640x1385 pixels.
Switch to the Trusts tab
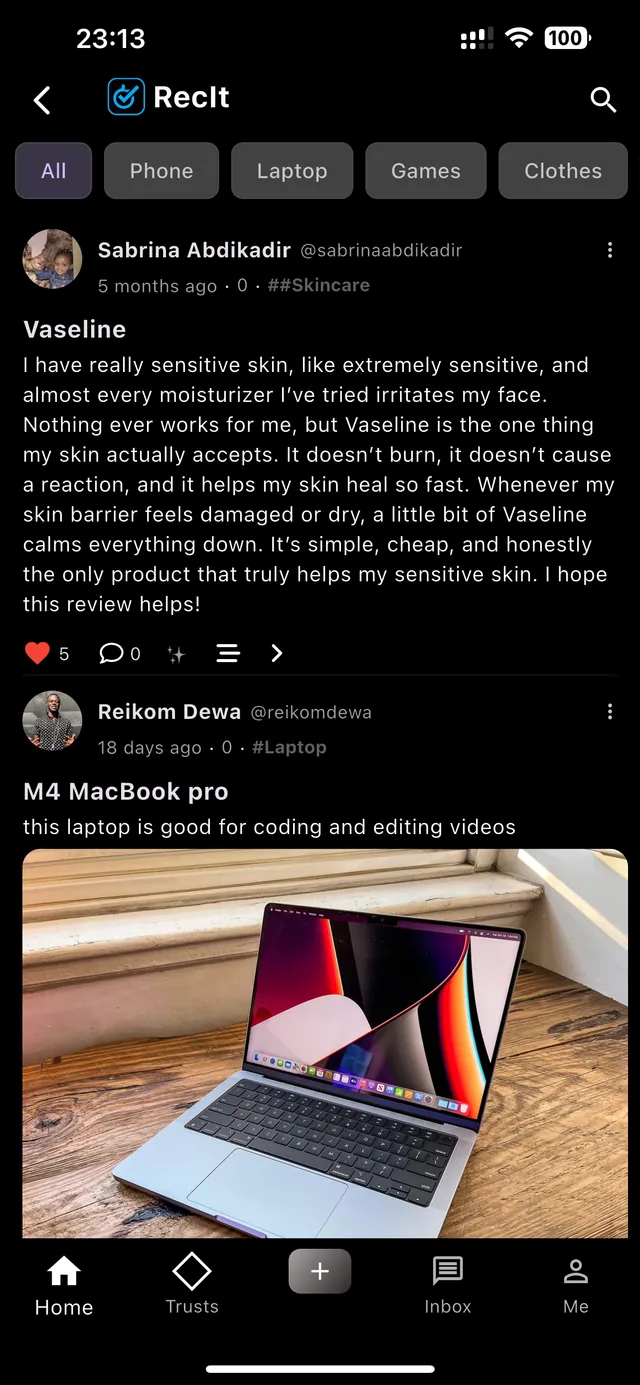pos(192,1285)
